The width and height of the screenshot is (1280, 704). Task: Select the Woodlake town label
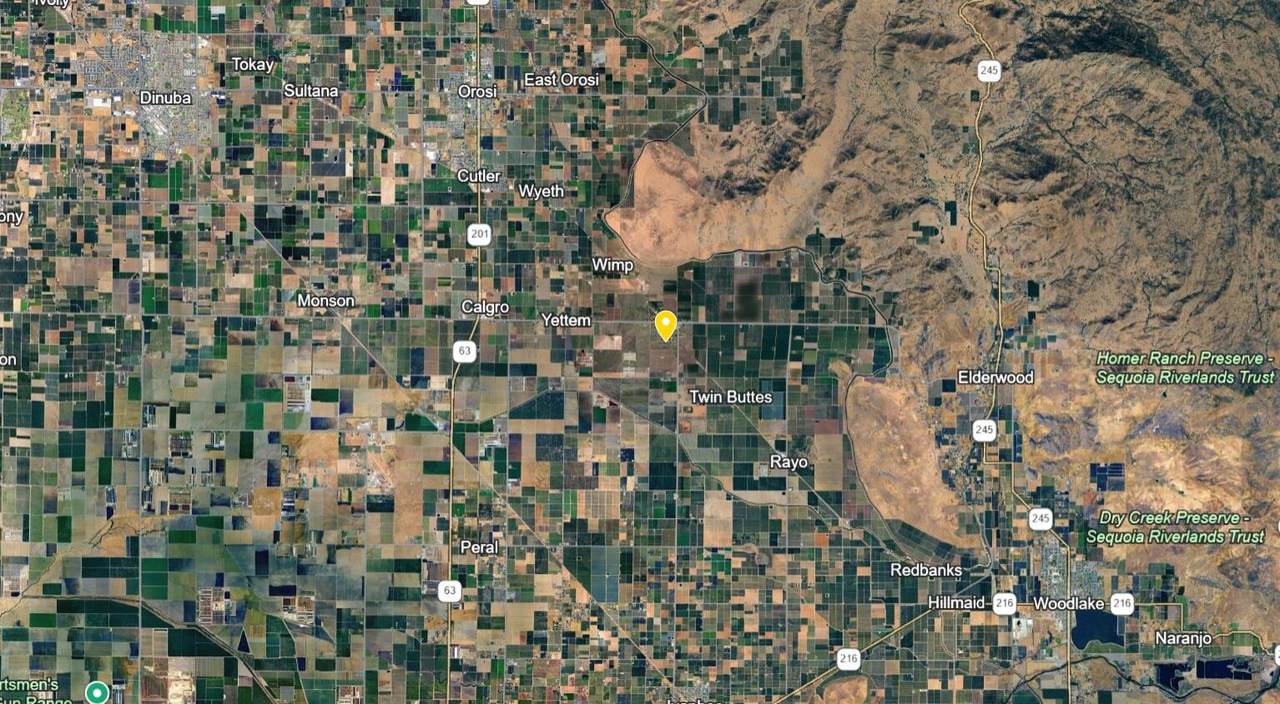1067,603
